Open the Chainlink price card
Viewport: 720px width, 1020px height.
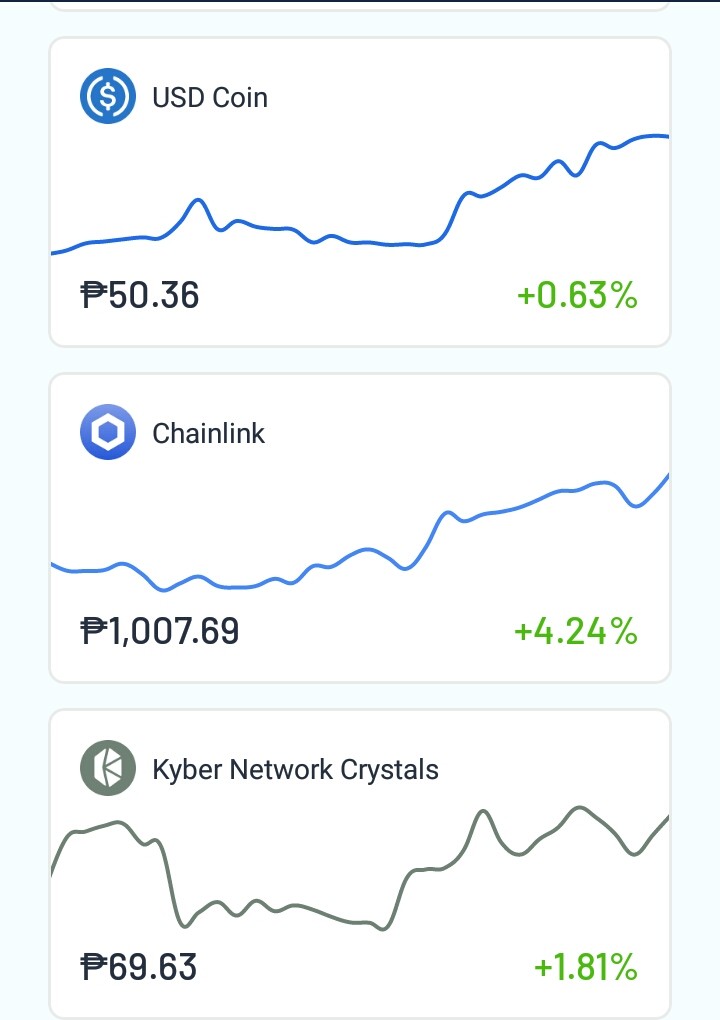tap(360, 528)
